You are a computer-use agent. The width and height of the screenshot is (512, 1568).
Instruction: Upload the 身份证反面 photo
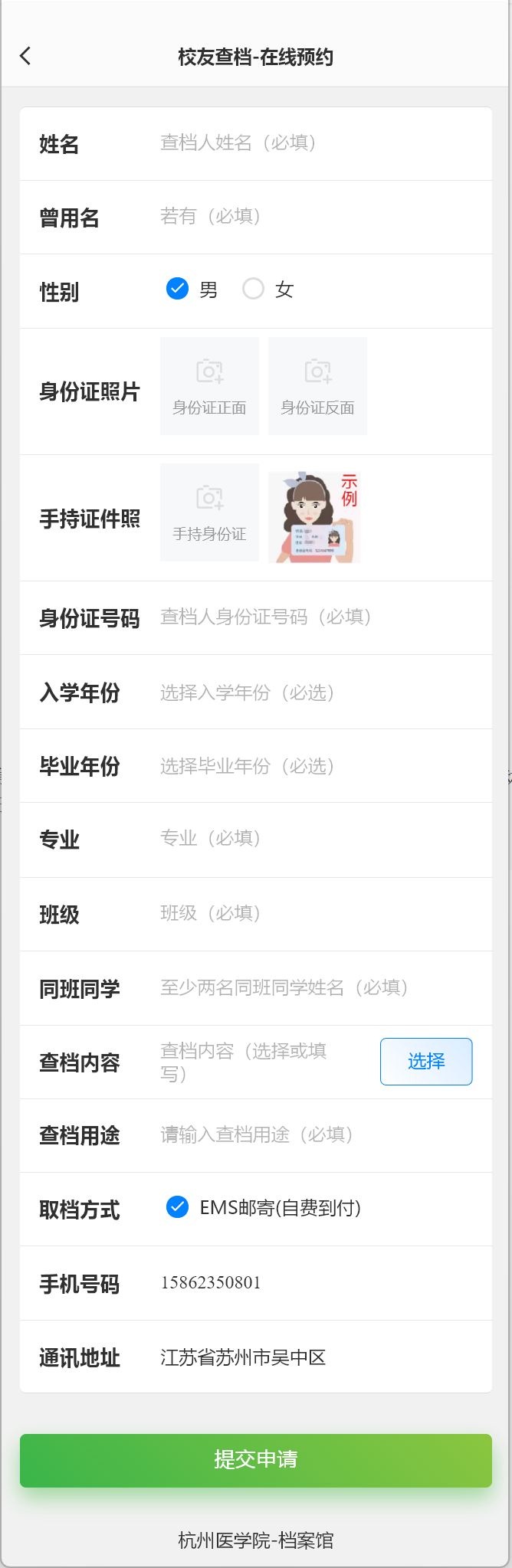coord(317,386)
